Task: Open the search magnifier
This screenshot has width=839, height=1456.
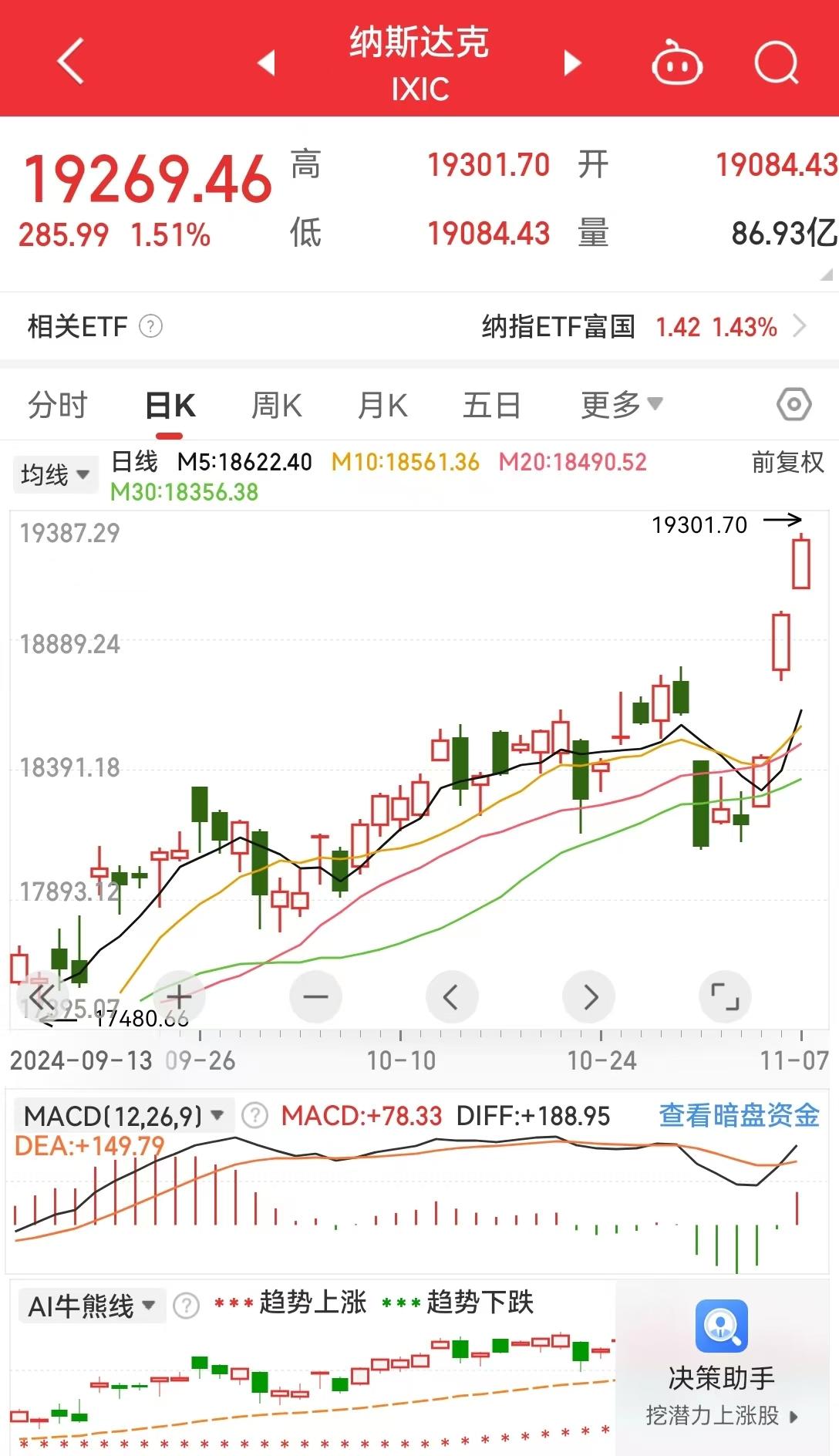Action: [776, 62]
